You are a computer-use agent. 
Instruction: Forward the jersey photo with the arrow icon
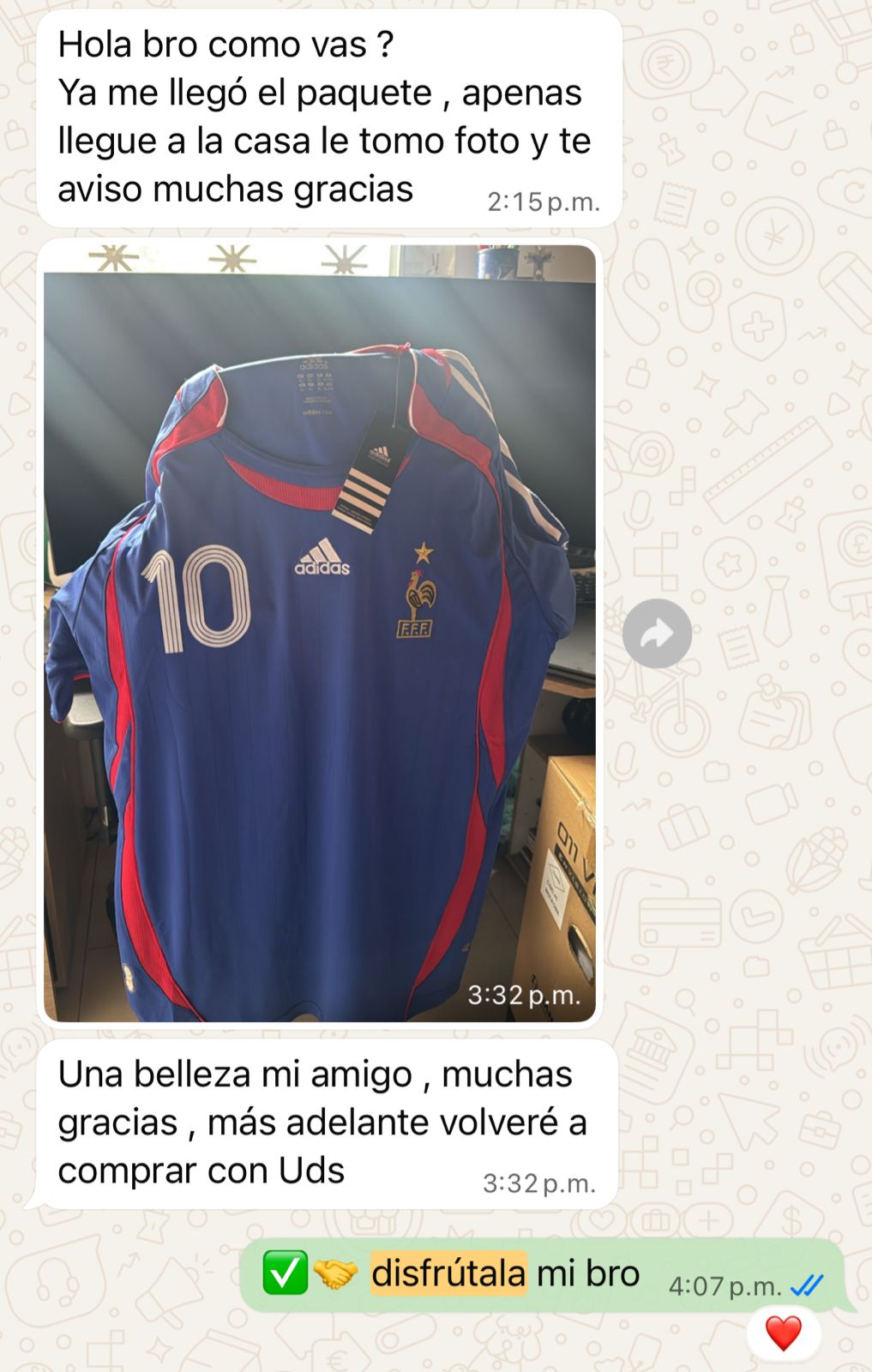coord(657,634)
